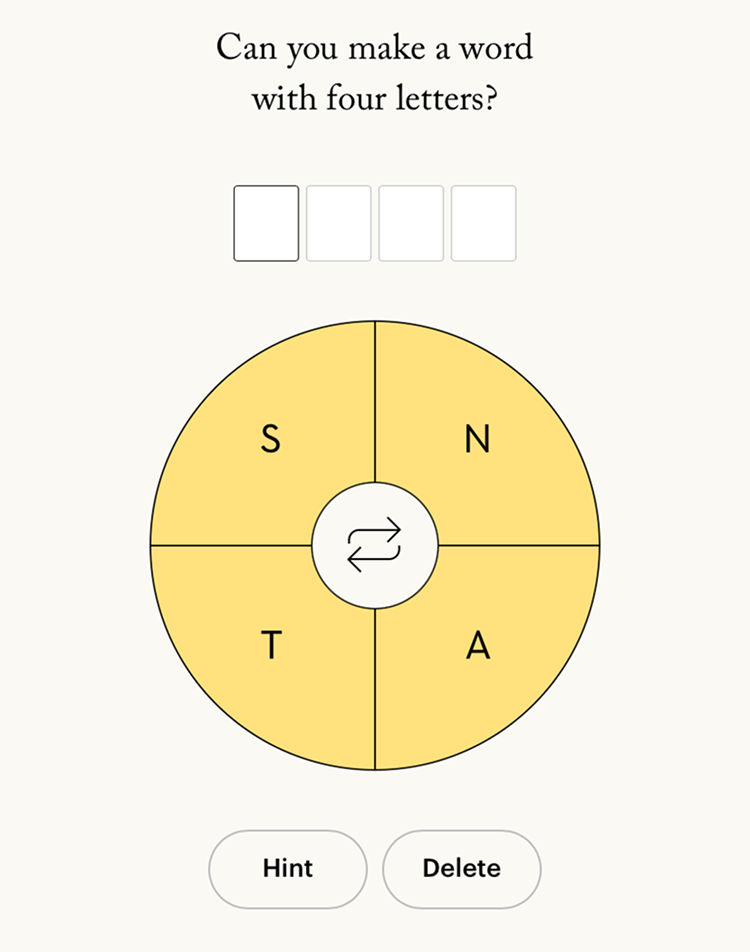Choose the letter T quadrant
The height and width of the screenshot is (952, 750).
coord(270,648)
